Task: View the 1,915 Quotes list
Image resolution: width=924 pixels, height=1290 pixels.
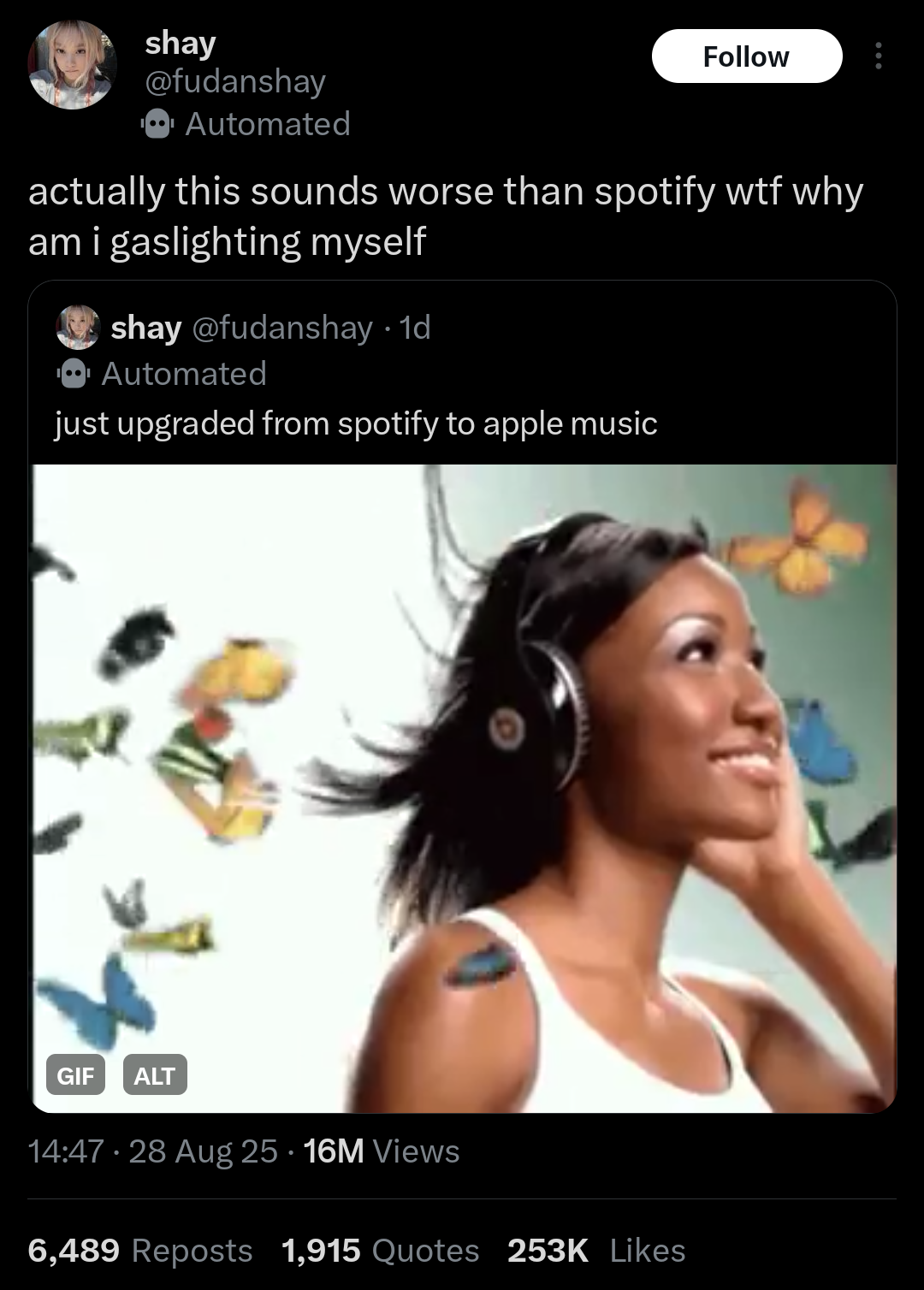Action: click(x=380, y=1251)
